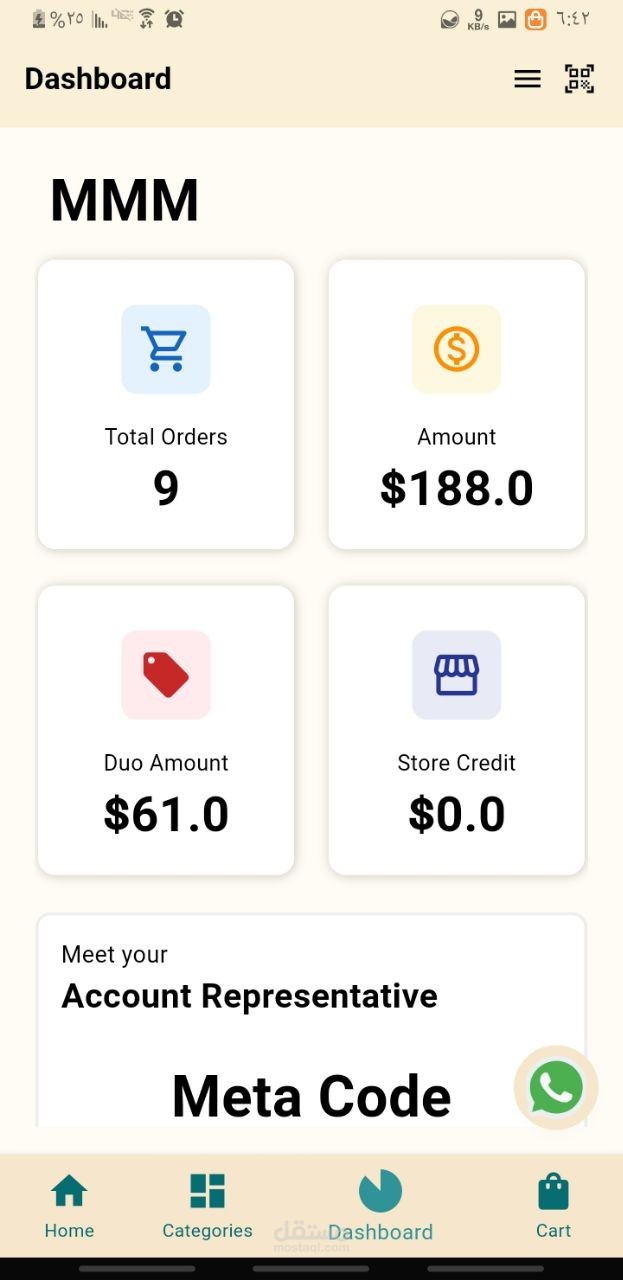Select the Dashboard tab
Viewport: 623px width, 1280px height.
pos(380,1205)
